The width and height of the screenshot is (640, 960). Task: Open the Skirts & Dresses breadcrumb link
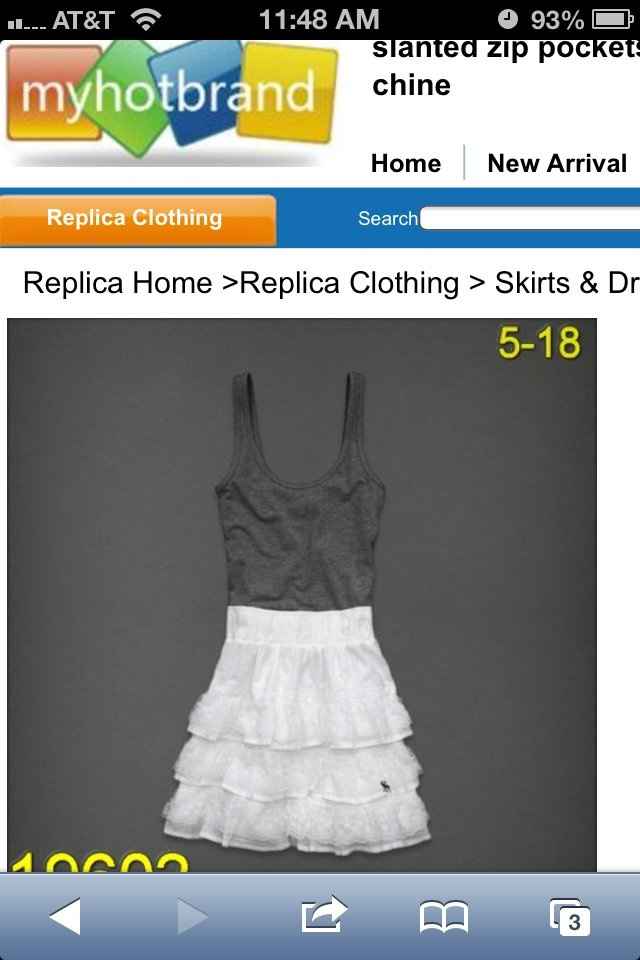tap(566, 283)
